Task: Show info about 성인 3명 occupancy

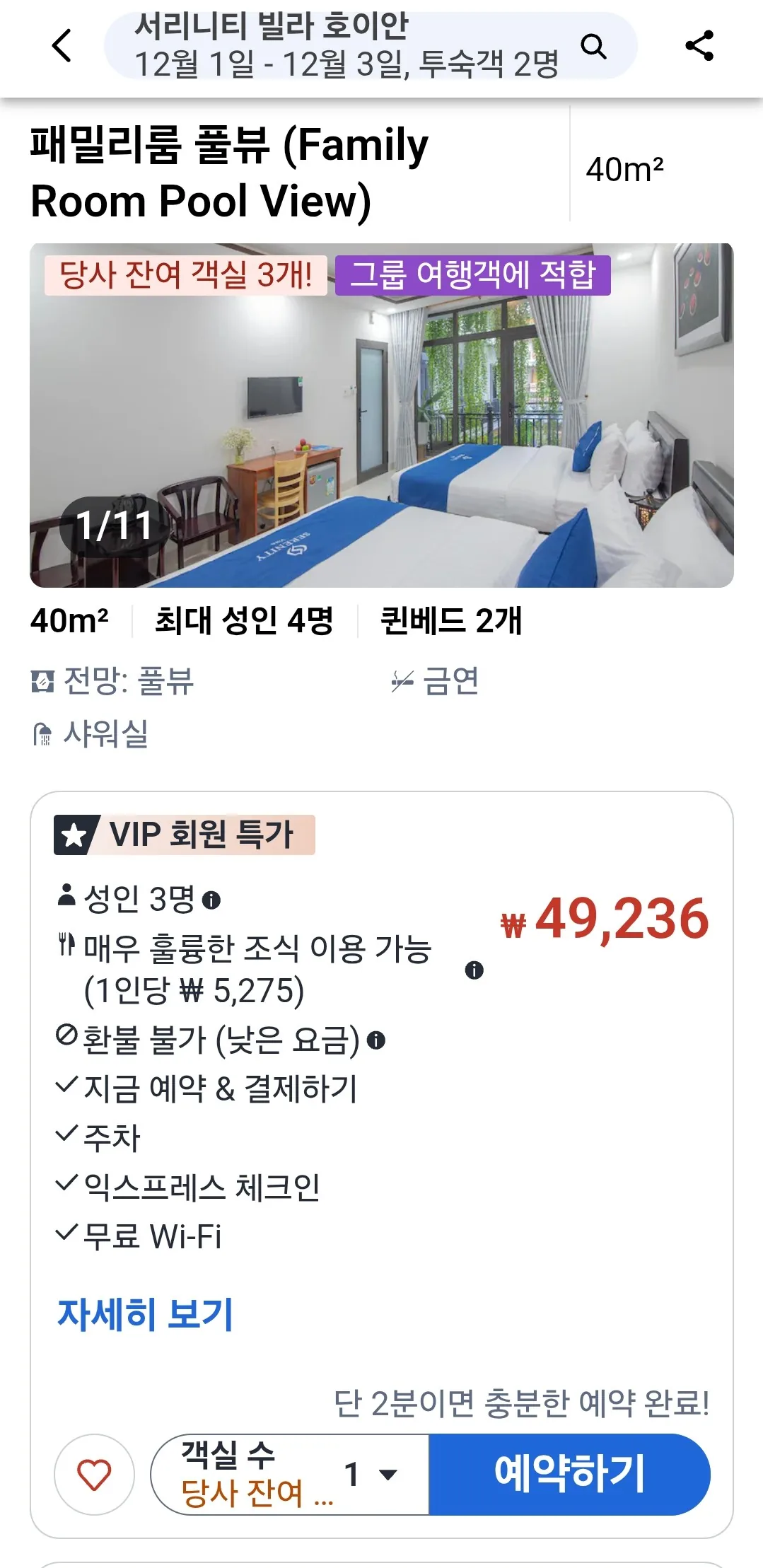Action: pyautogui.click(x=211, y=900)
